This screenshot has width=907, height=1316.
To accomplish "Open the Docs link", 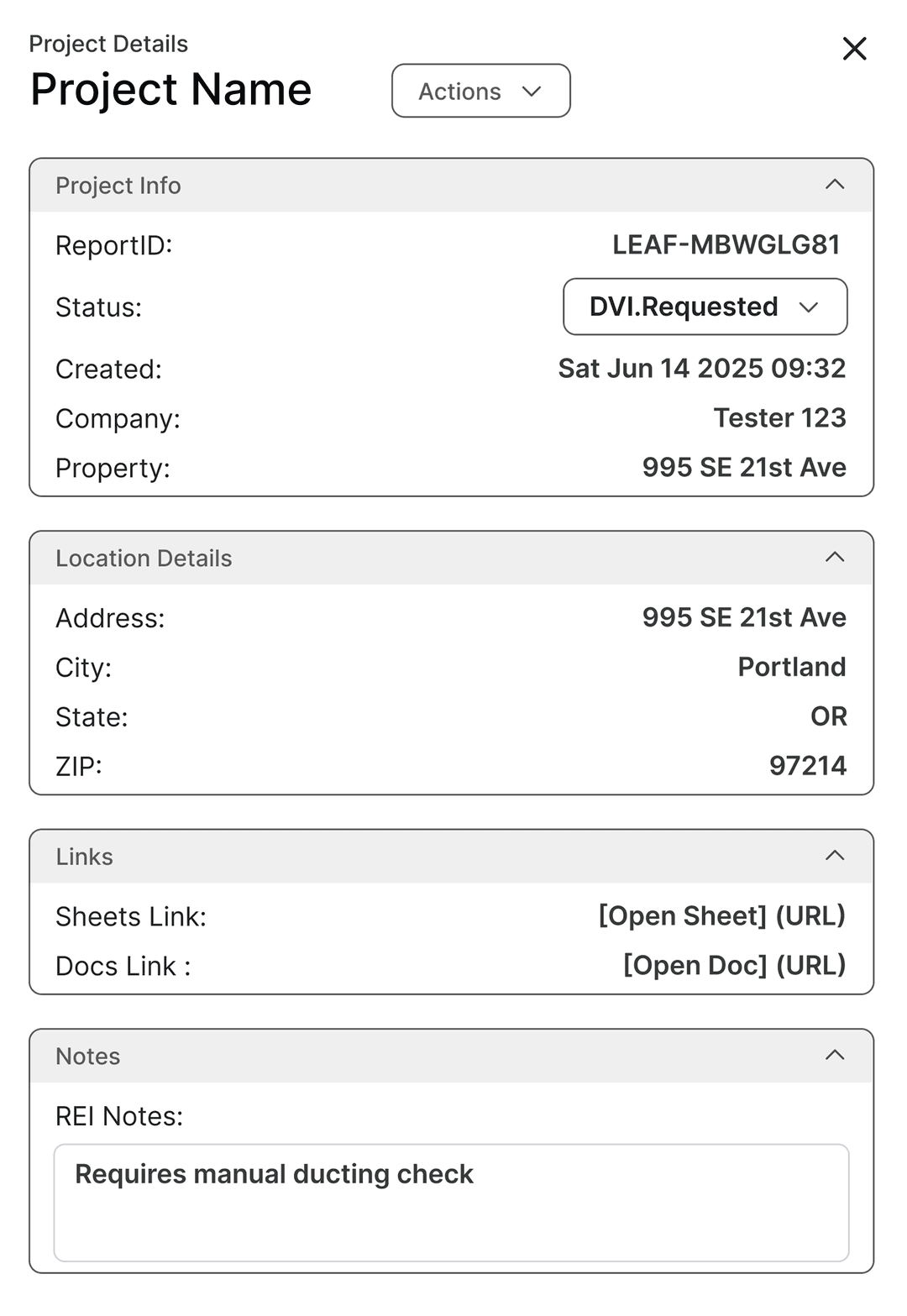I will coord(733,965).
